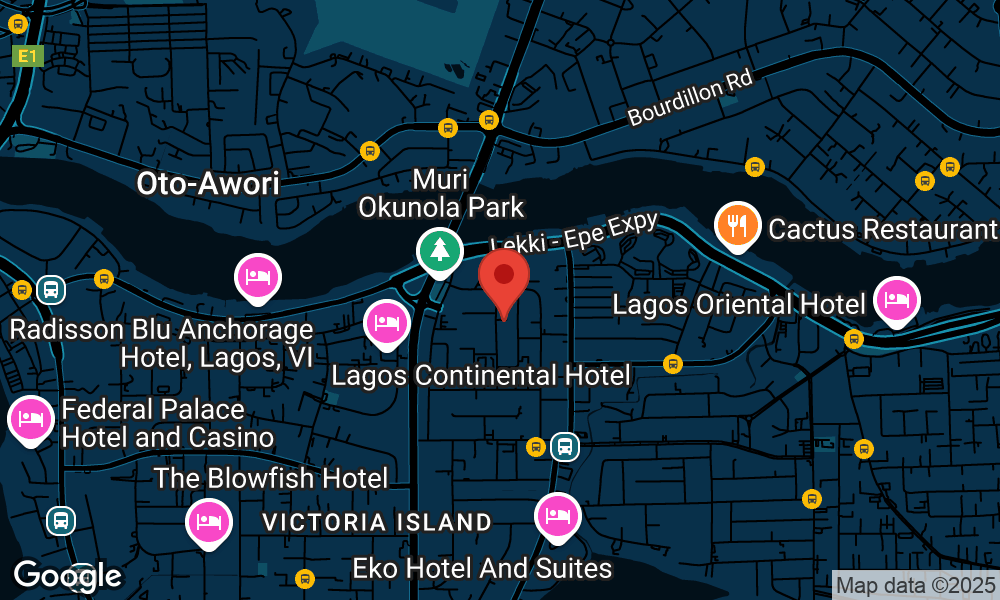Open the Cactus Restaurant marker
1000x600 pixels.
click(x=737, y=225)
